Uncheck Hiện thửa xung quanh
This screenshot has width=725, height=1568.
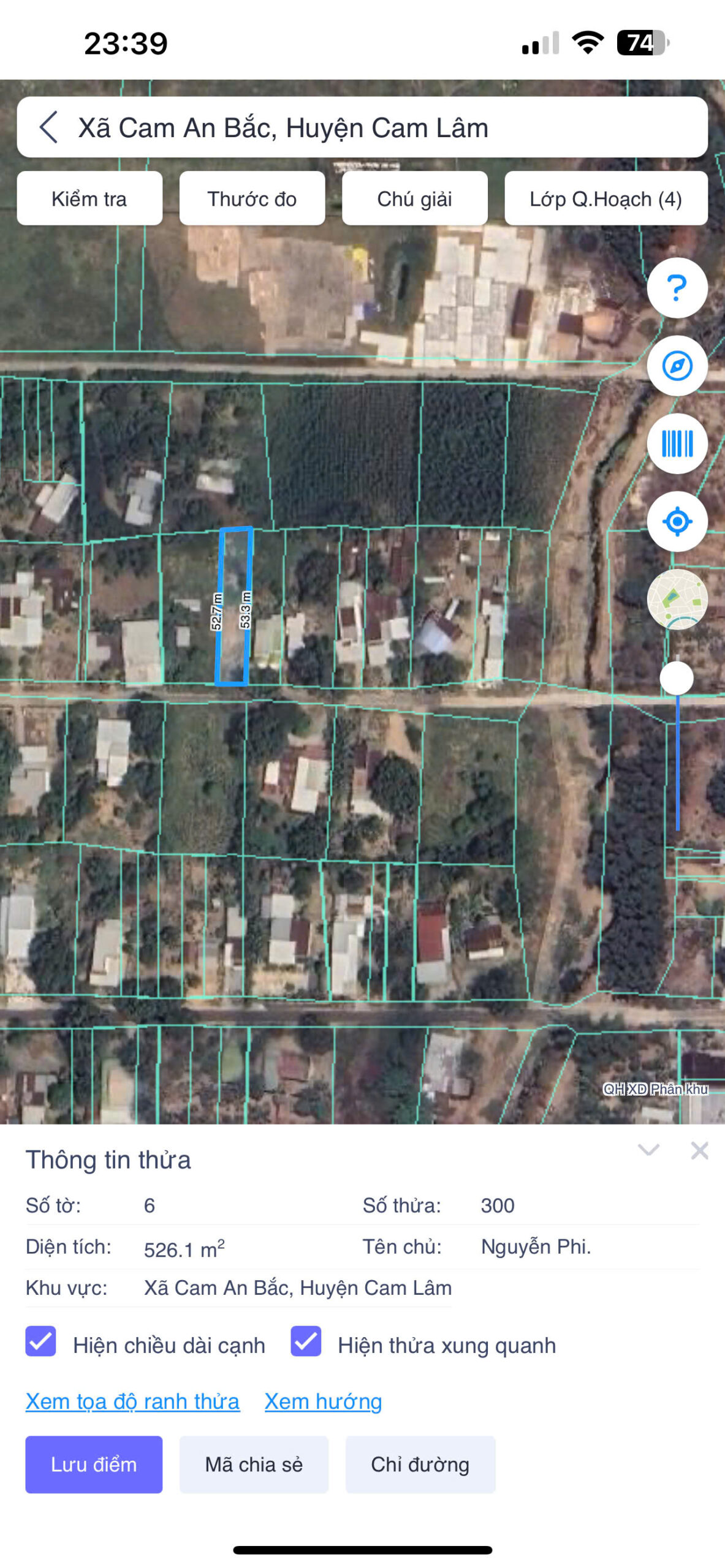point(306,1342)
